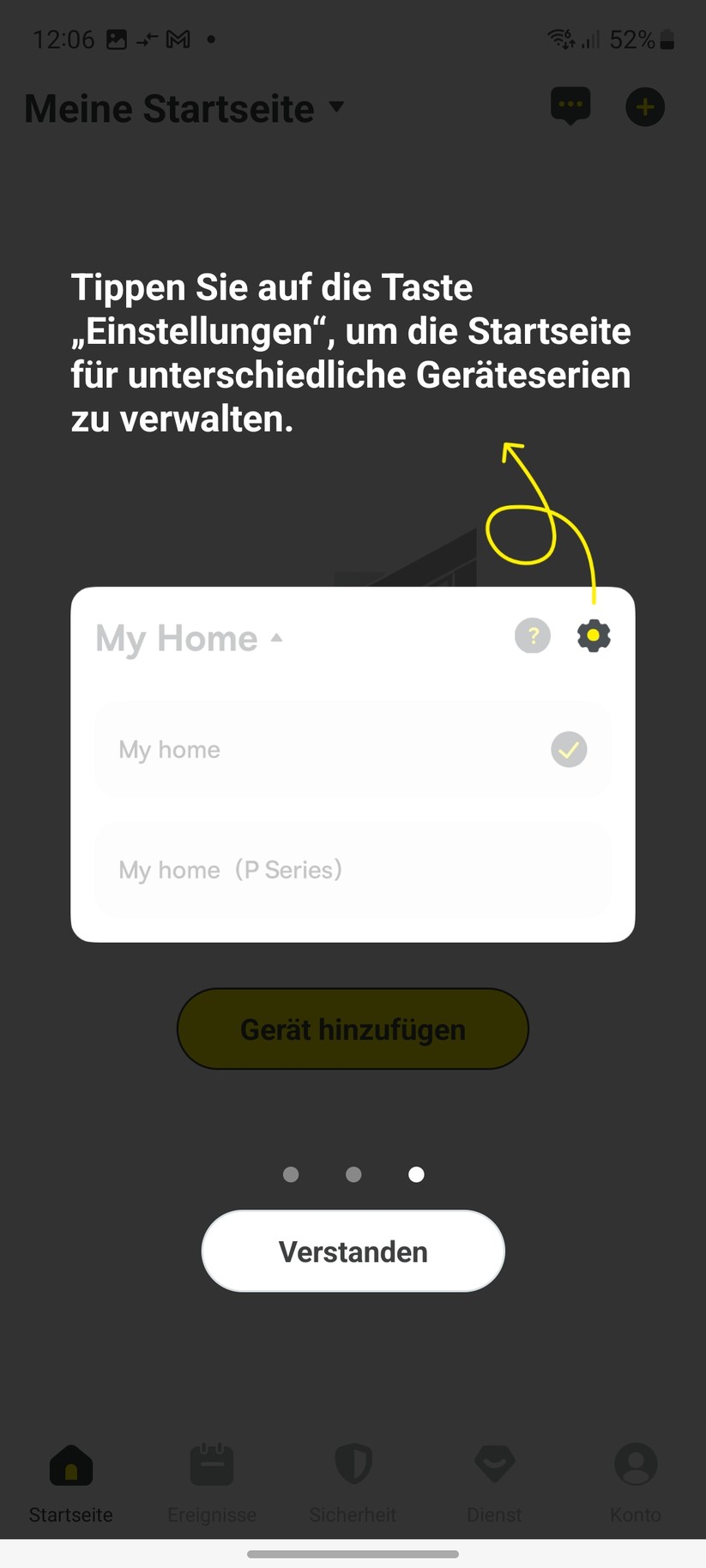Switch to the Dienst tab

click(x=494, y=1479)
